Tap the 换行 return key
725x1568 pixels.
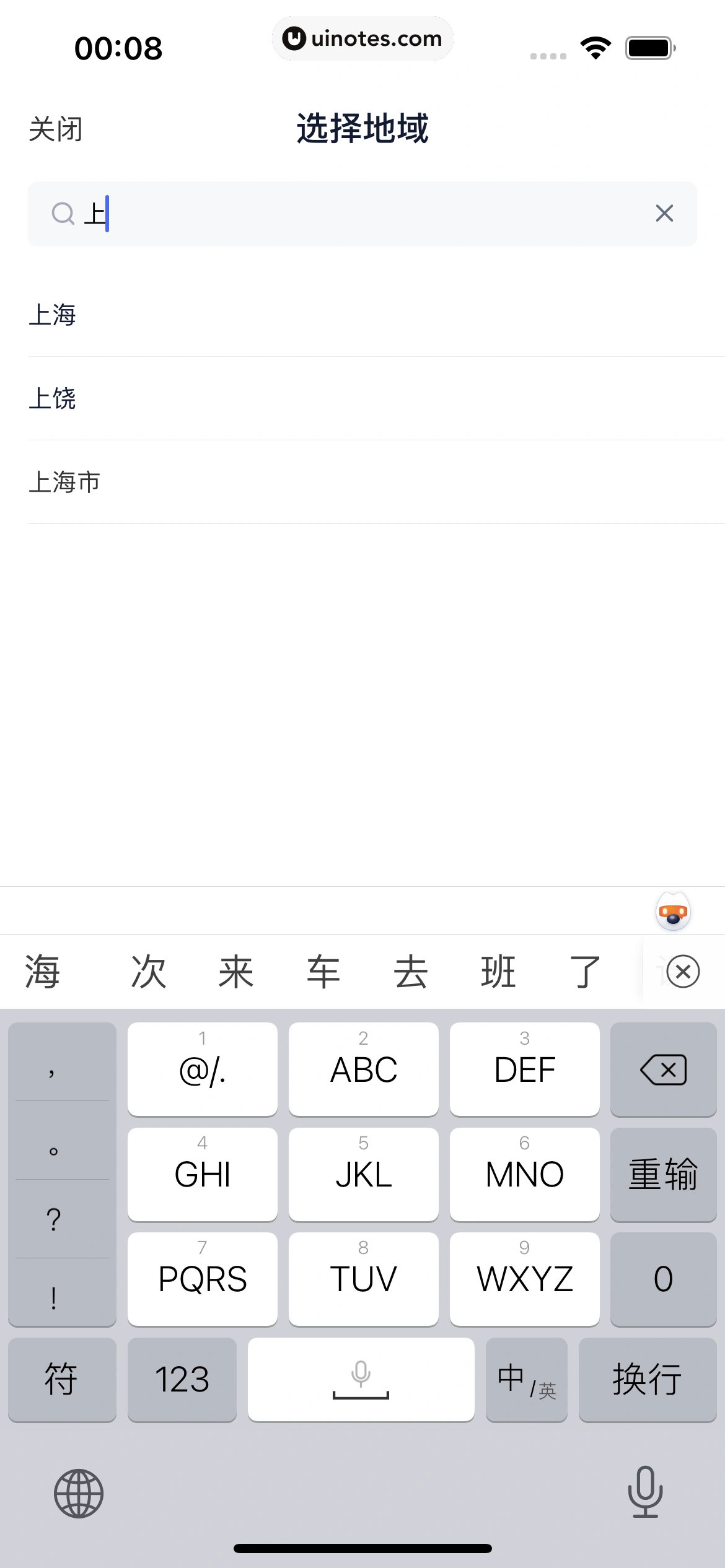tap(647, 1379)
